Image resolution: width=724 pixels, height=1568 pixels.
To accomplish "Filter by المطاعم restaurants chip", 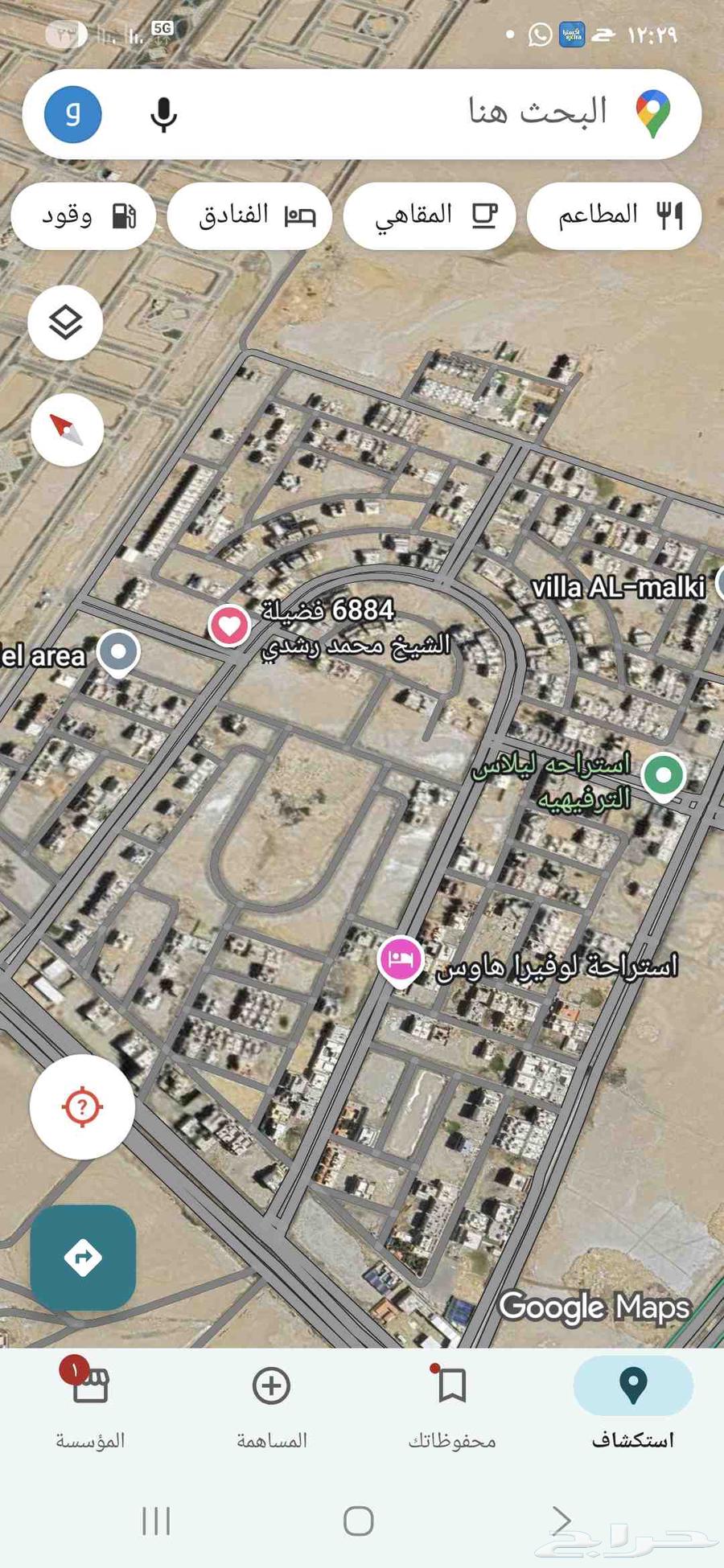I will pos(614,215).
